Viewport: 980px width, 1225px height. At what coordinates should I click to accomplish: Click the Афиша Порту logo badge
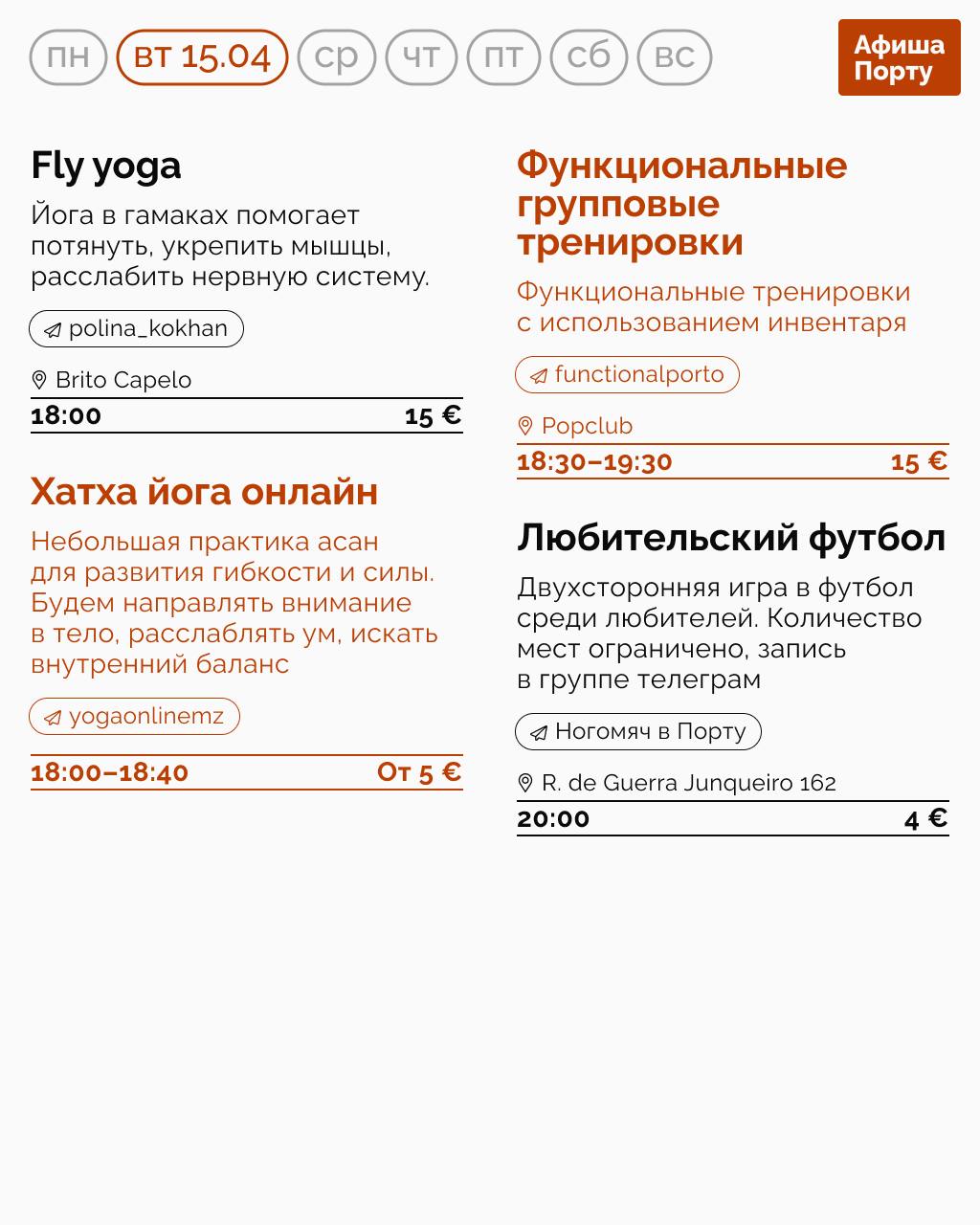pyautogui.click(x=899, y=57)
